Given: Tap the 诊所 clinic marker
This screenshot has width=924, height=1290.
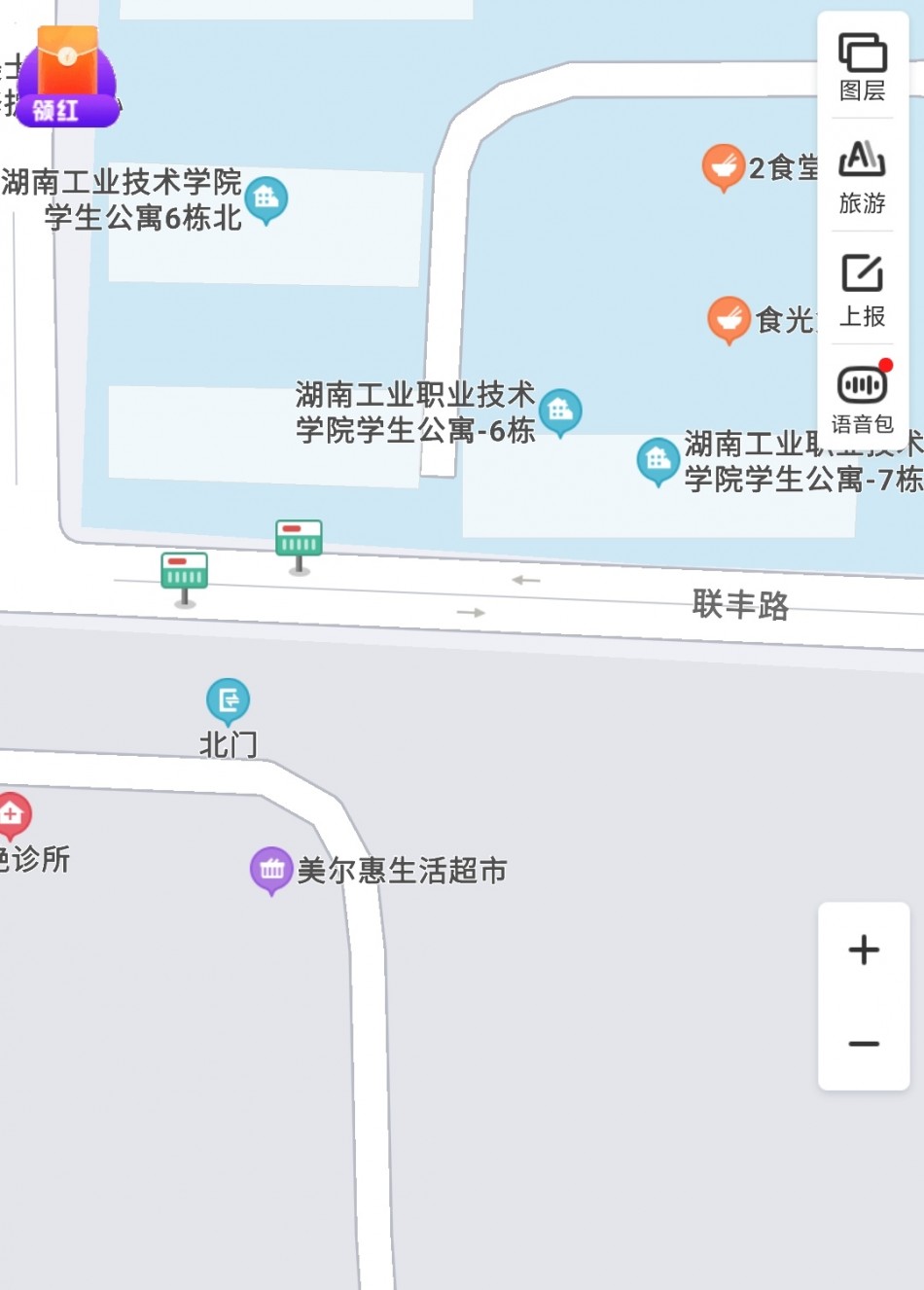Looking at the screenshot, I should coord(12,814).
